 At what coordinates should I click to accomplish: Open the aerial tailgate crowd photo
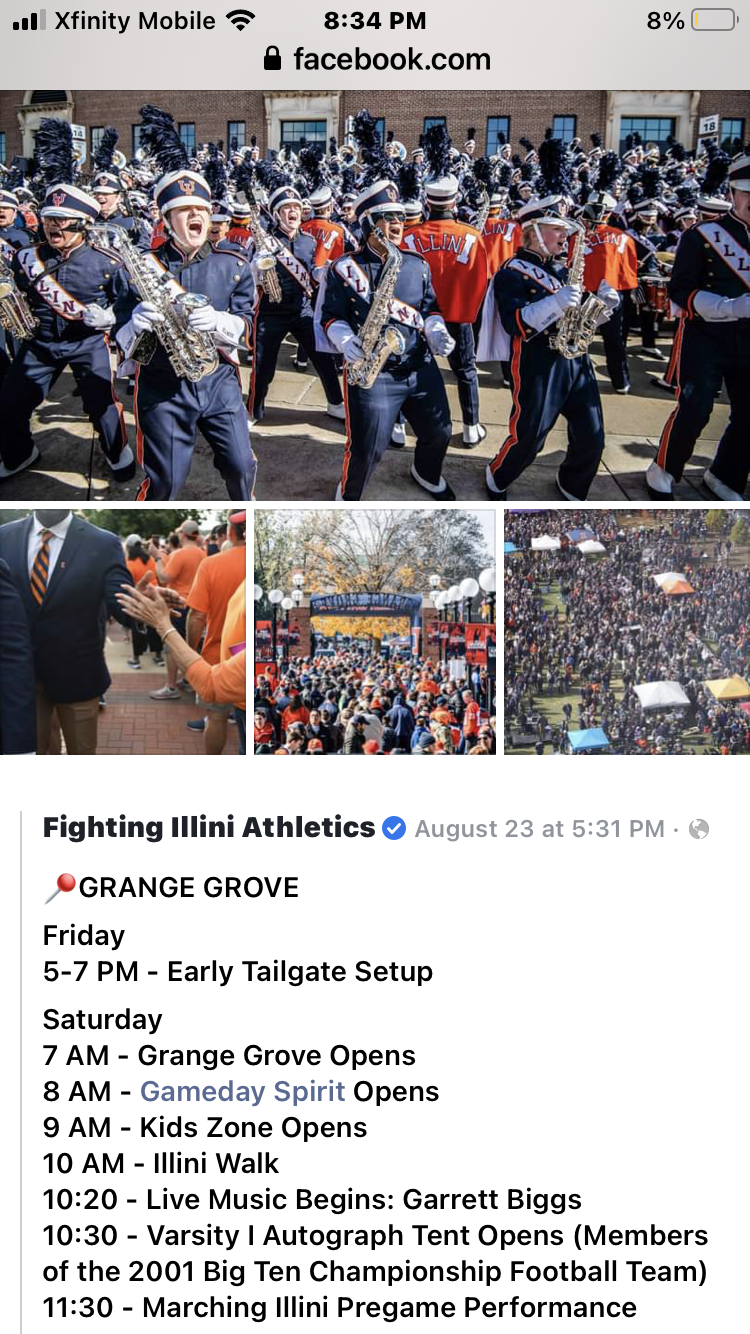(627, 632)
